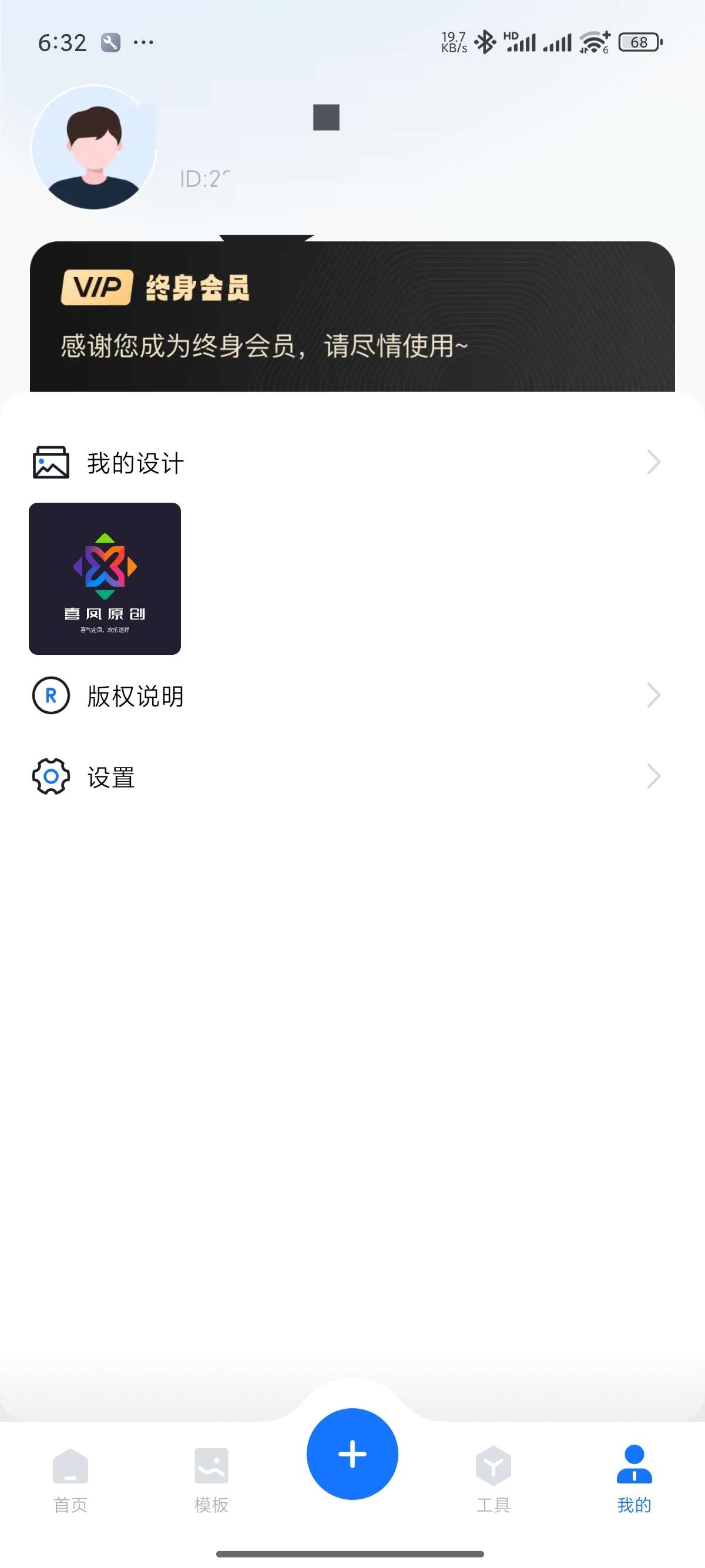Switch to the 首页 tab
Screen dimensions: 705x1568
click(70, 1479)
